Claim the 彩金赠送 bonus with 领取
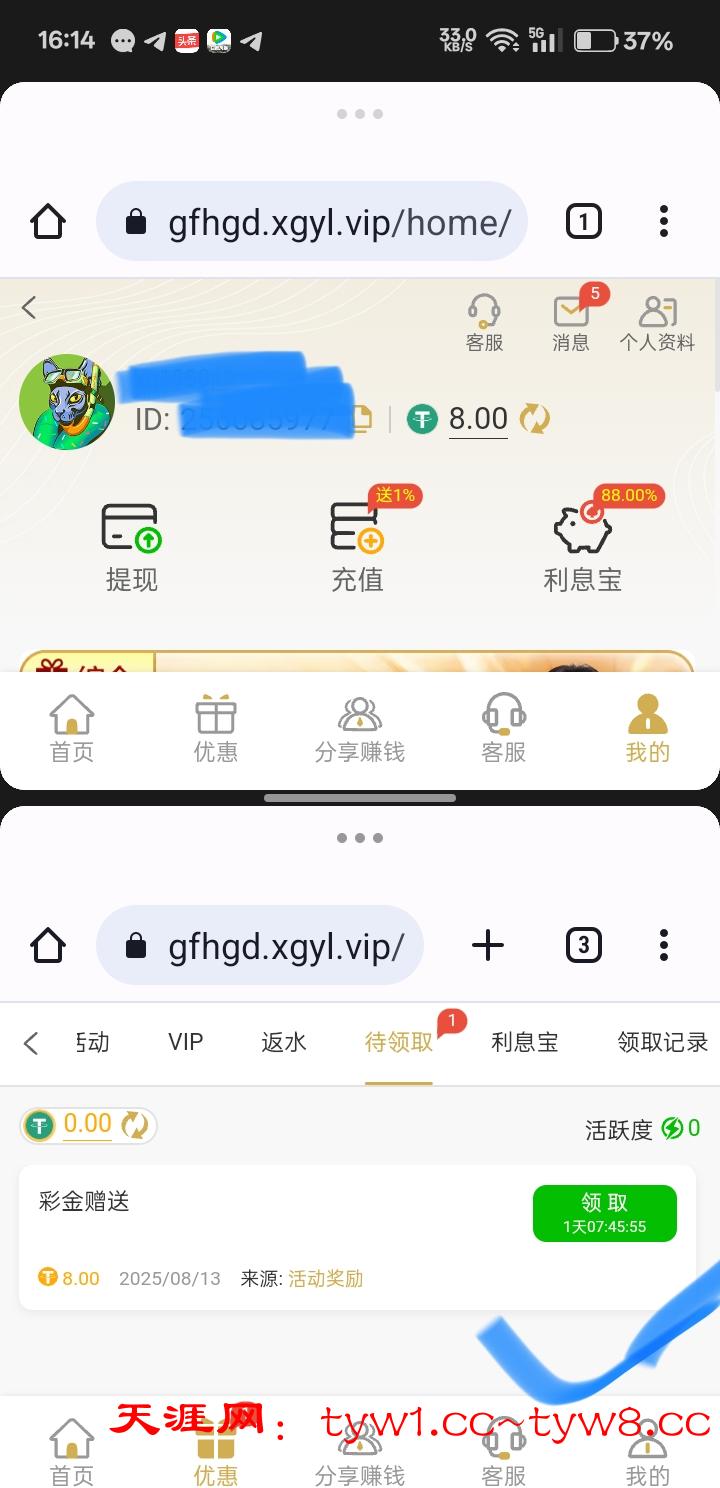The image size is (720, 1488). (x=604, y=1213)
